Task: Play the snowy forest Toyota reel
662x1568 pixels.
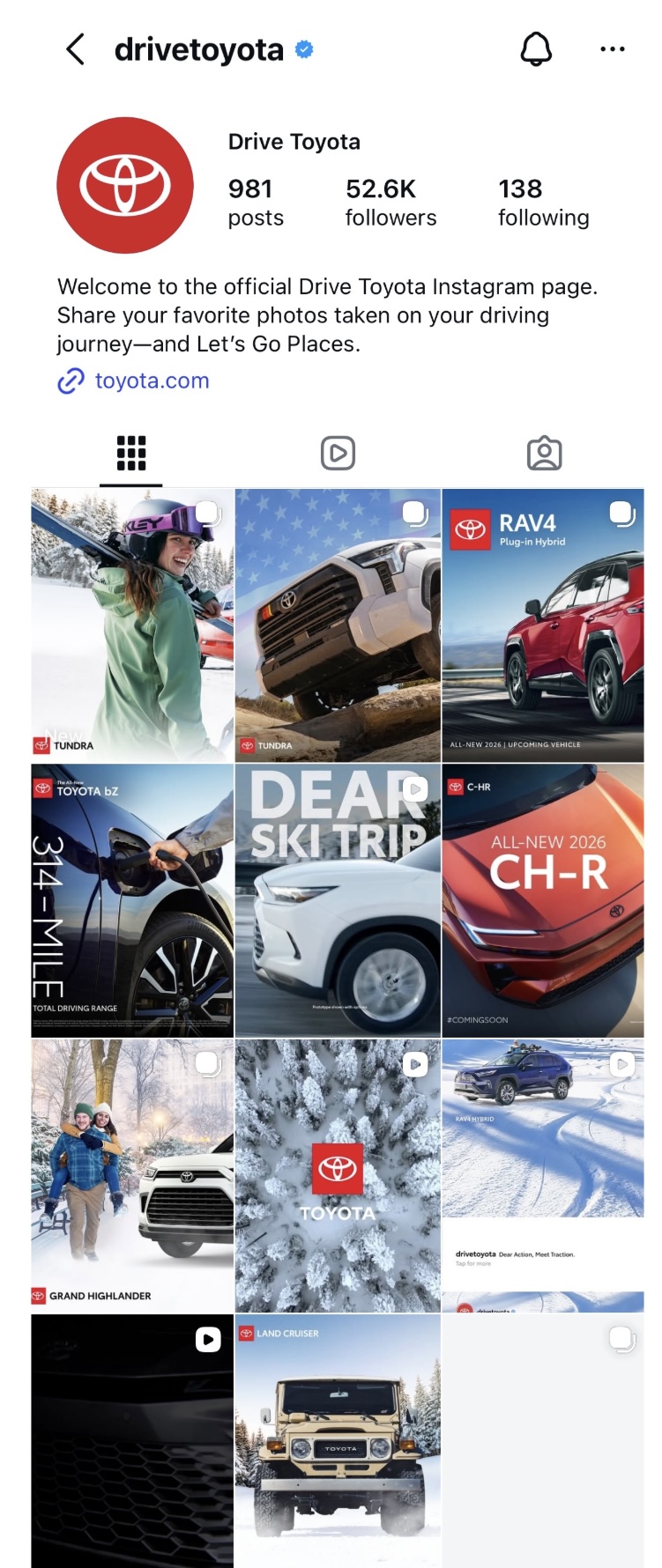Action: click(x=338, y=1175)
